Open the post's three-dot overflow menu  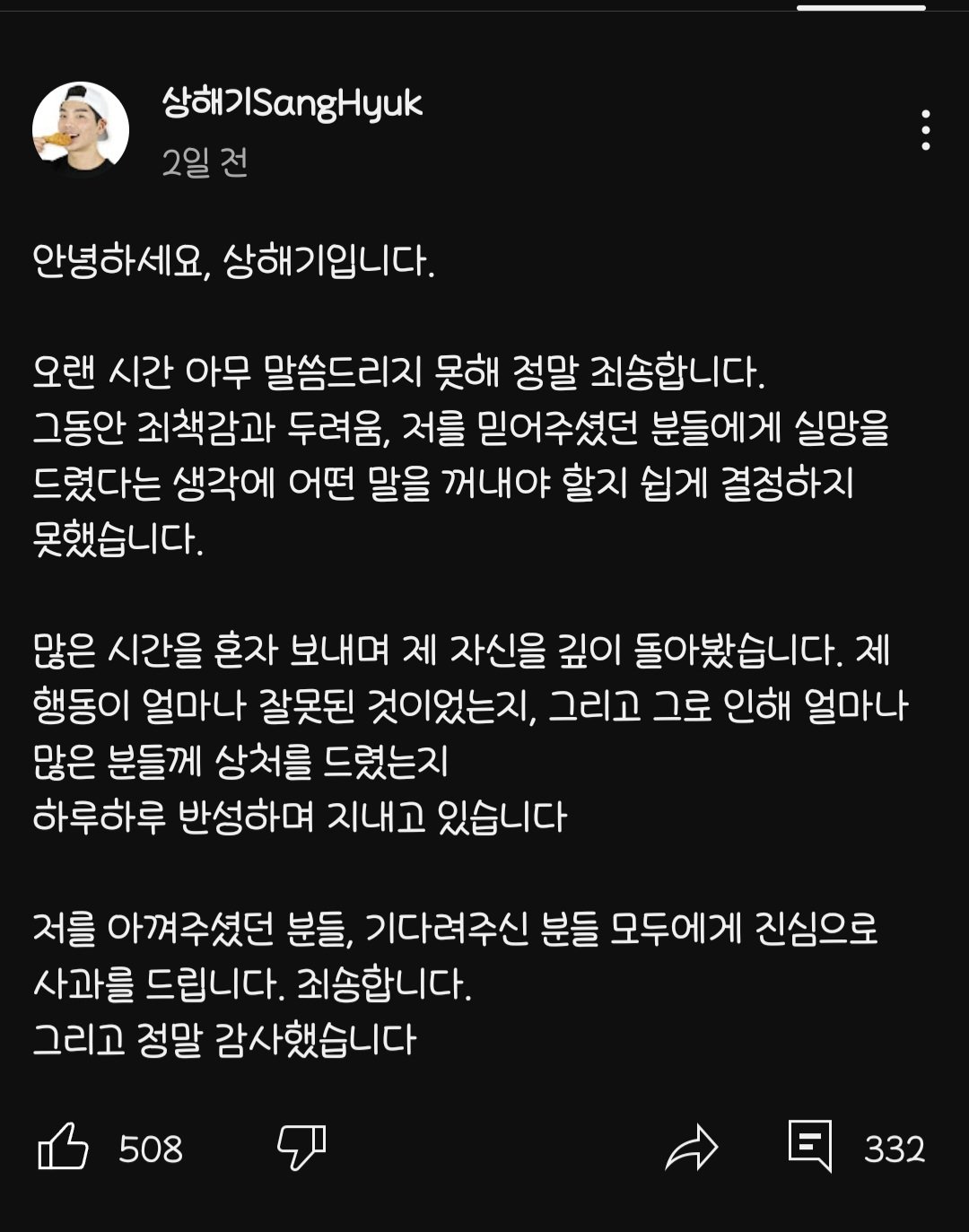[x=925, y=131]
